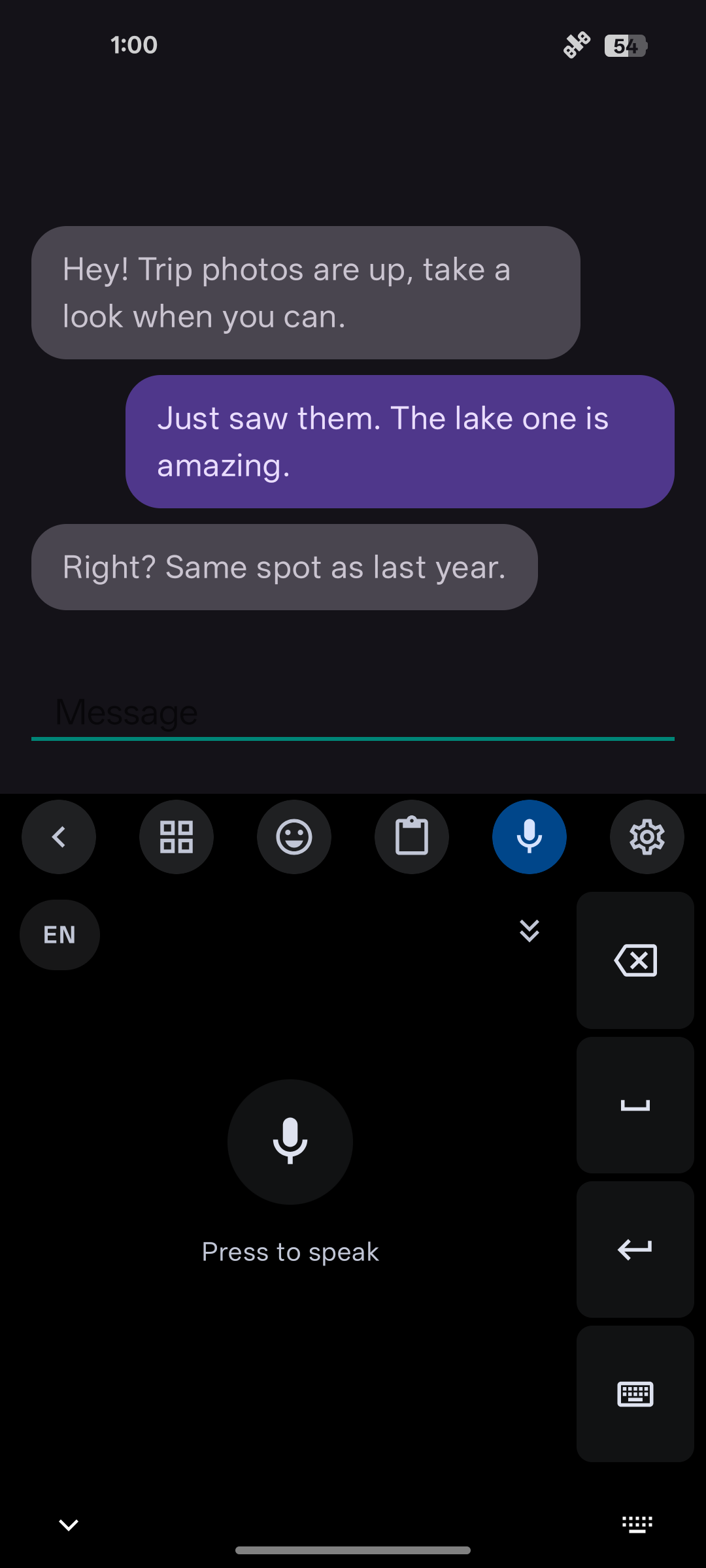Collapse panel with the double-chevron down
This screenshot has height=1568, width=706.
(529, 930)
